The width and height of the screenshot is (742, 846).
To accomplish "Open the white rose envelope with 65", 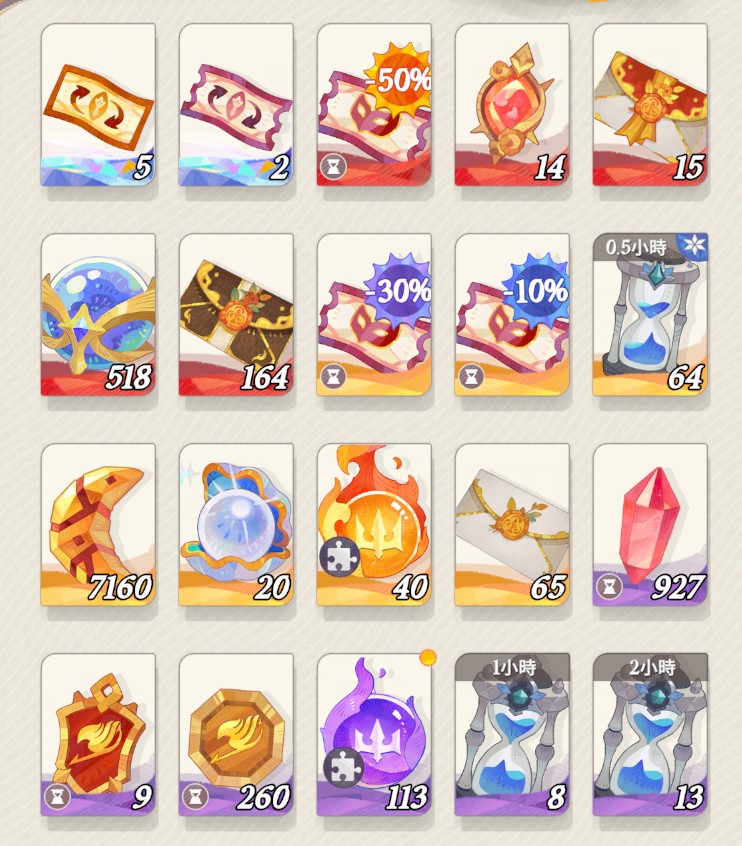I will click(512, 524).
